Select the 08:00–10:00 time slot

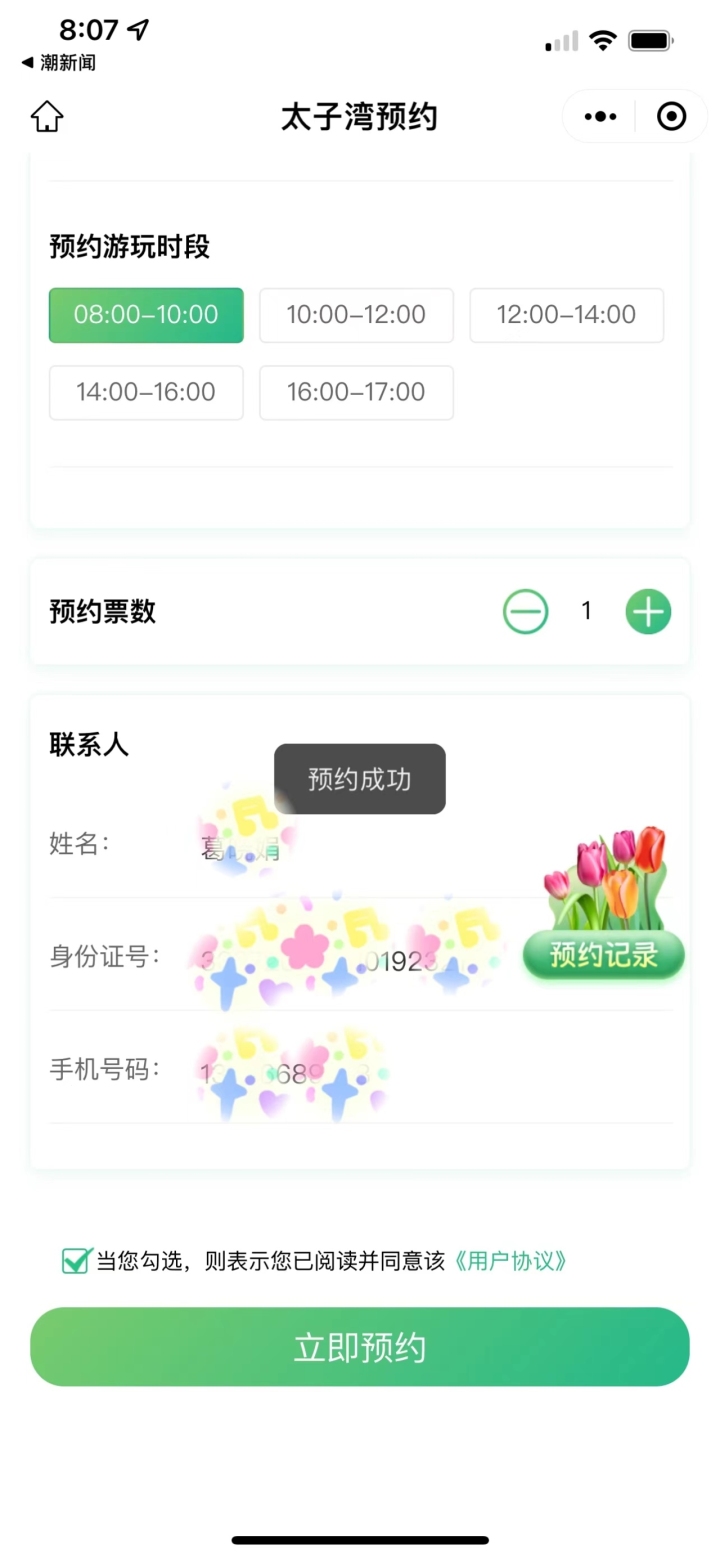tap(146, 315)
